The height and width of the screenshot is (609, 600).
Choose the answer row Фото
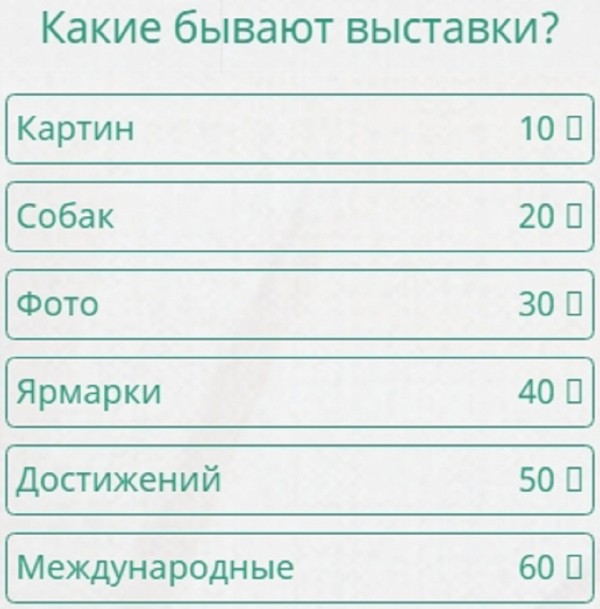(x=297, y=304)
